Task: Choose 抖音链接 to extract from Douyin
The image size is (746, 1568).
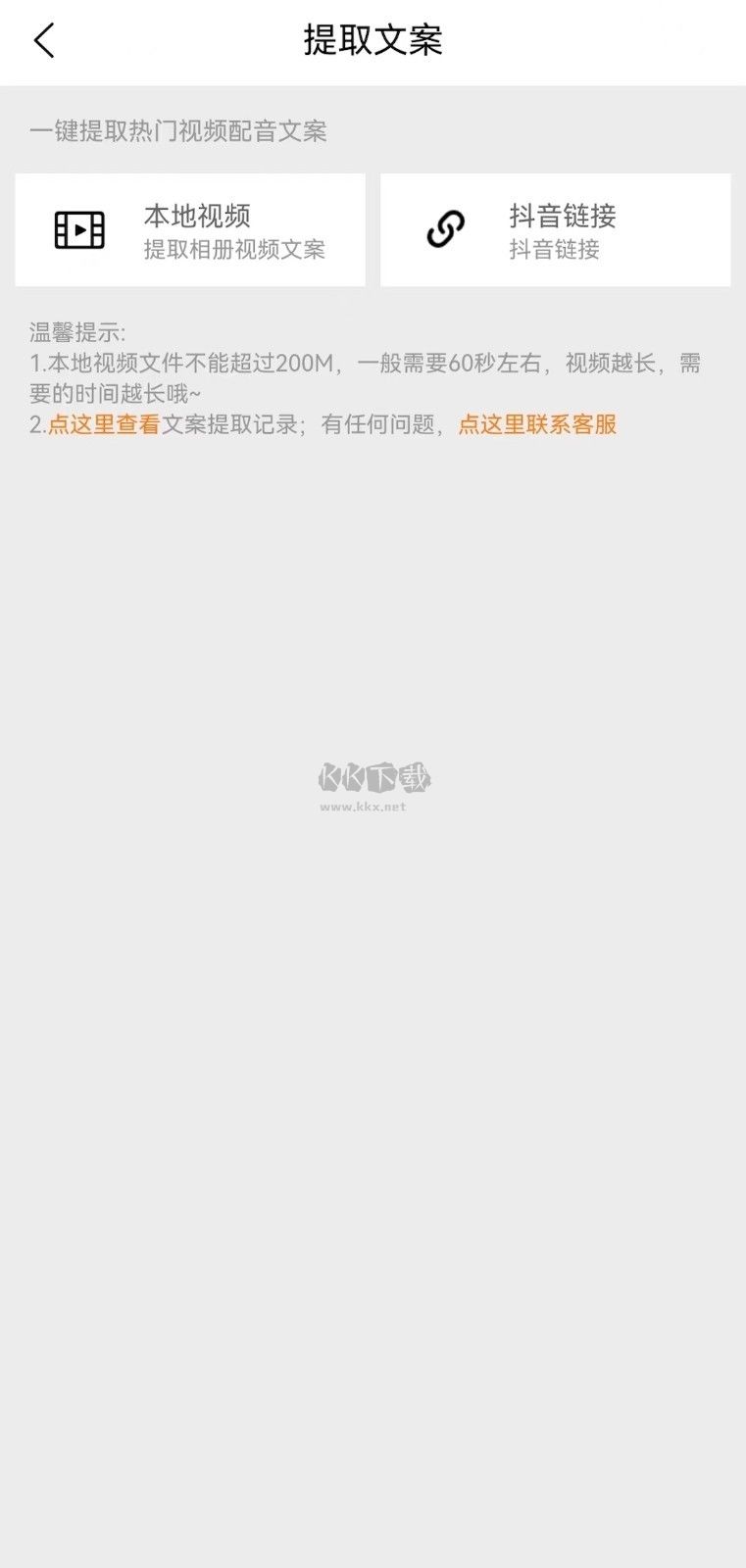Action: [555, 229]
